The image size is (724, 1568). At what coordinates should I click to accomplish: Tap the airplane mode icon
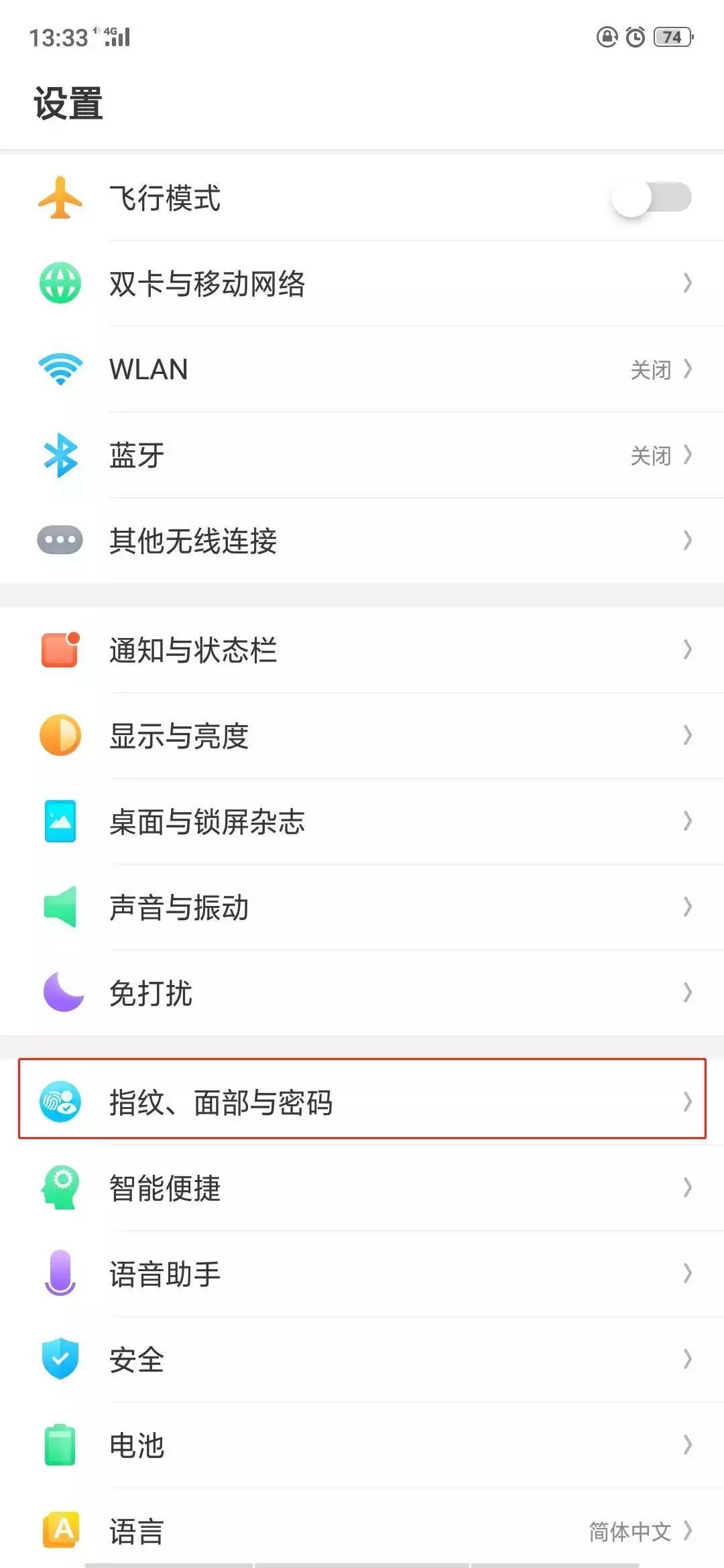[60, 198]
